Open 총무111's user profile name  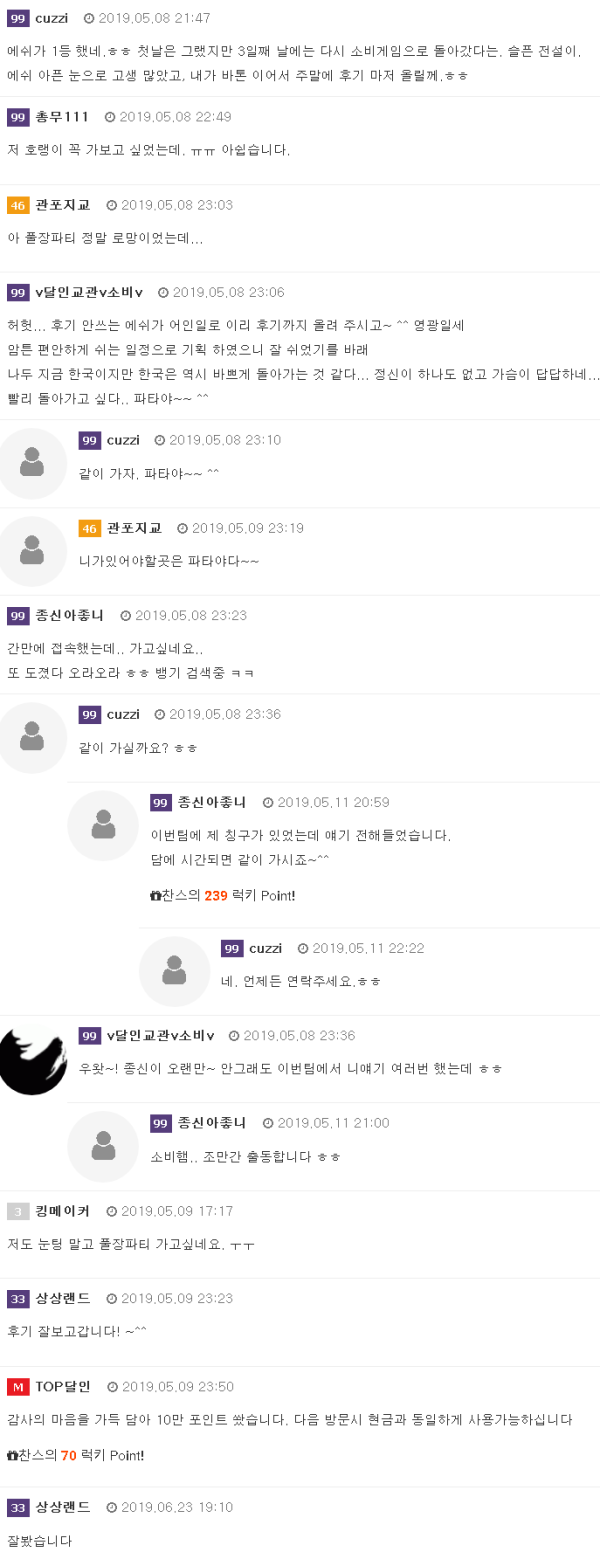[62, 117]
